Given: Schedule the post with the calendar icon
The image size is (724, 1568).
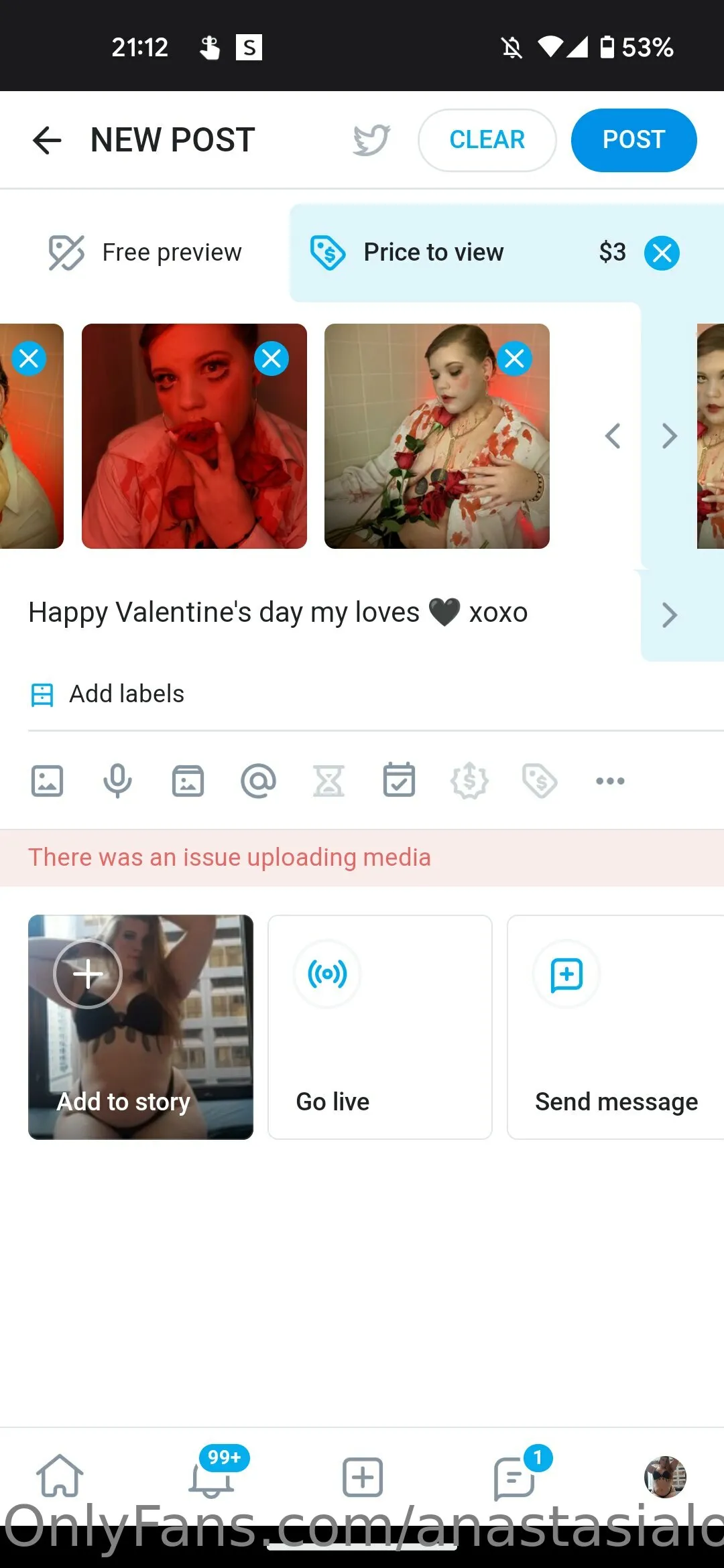Looking at the screenshot, I should (x=398, y=780).
